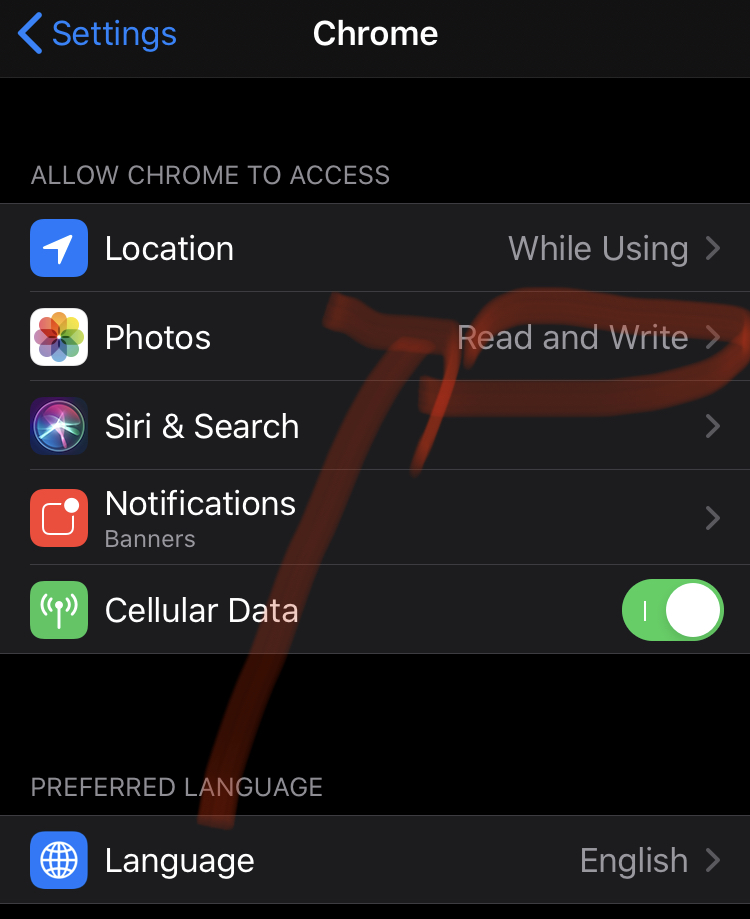Go back to Settings
Screen dimensions: 750x919
click(x=98, y=34)
